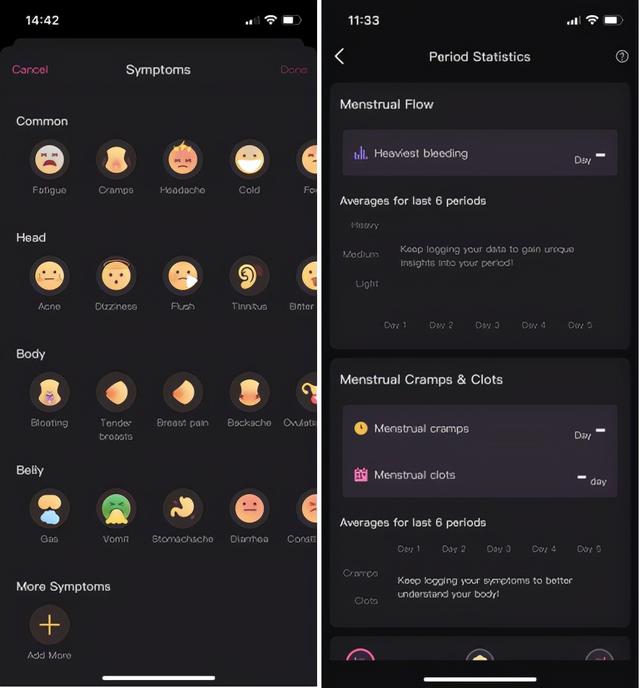Select the Tinnitus symptom
This screenshot has height=688, width=640.
[x=249, y=276]
